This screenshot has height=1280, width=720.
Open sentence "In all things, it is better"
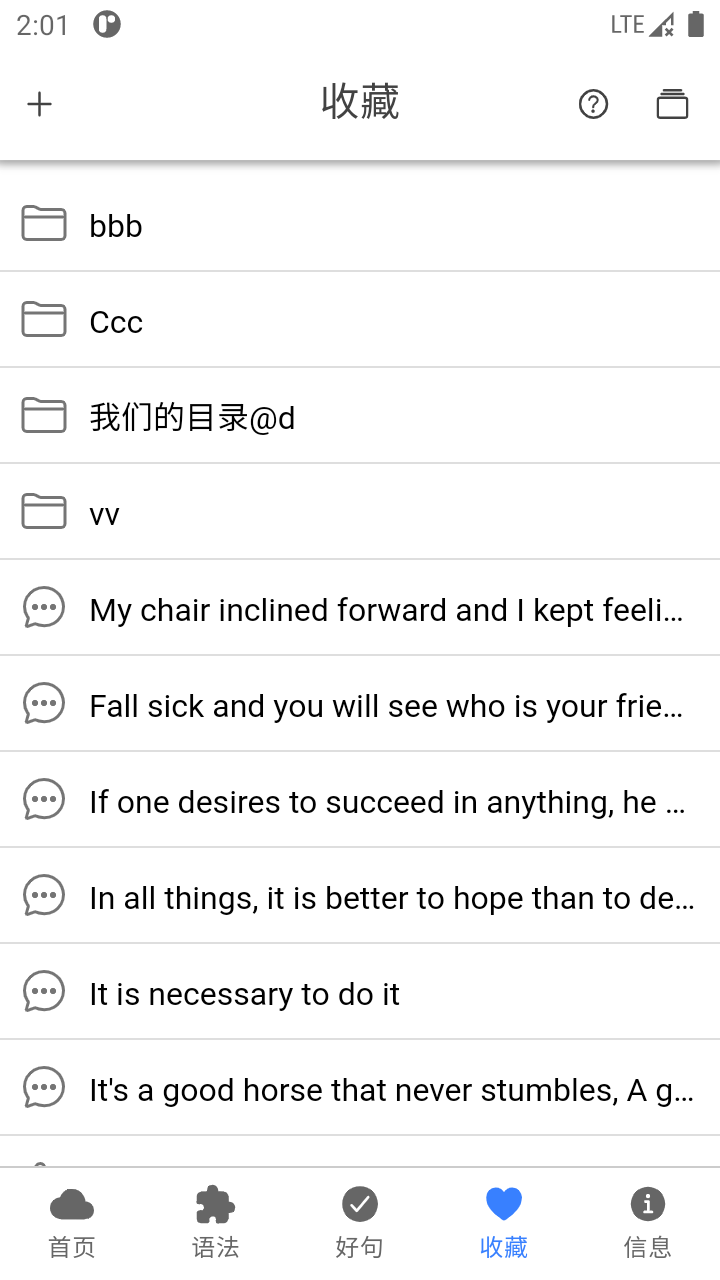360,896
